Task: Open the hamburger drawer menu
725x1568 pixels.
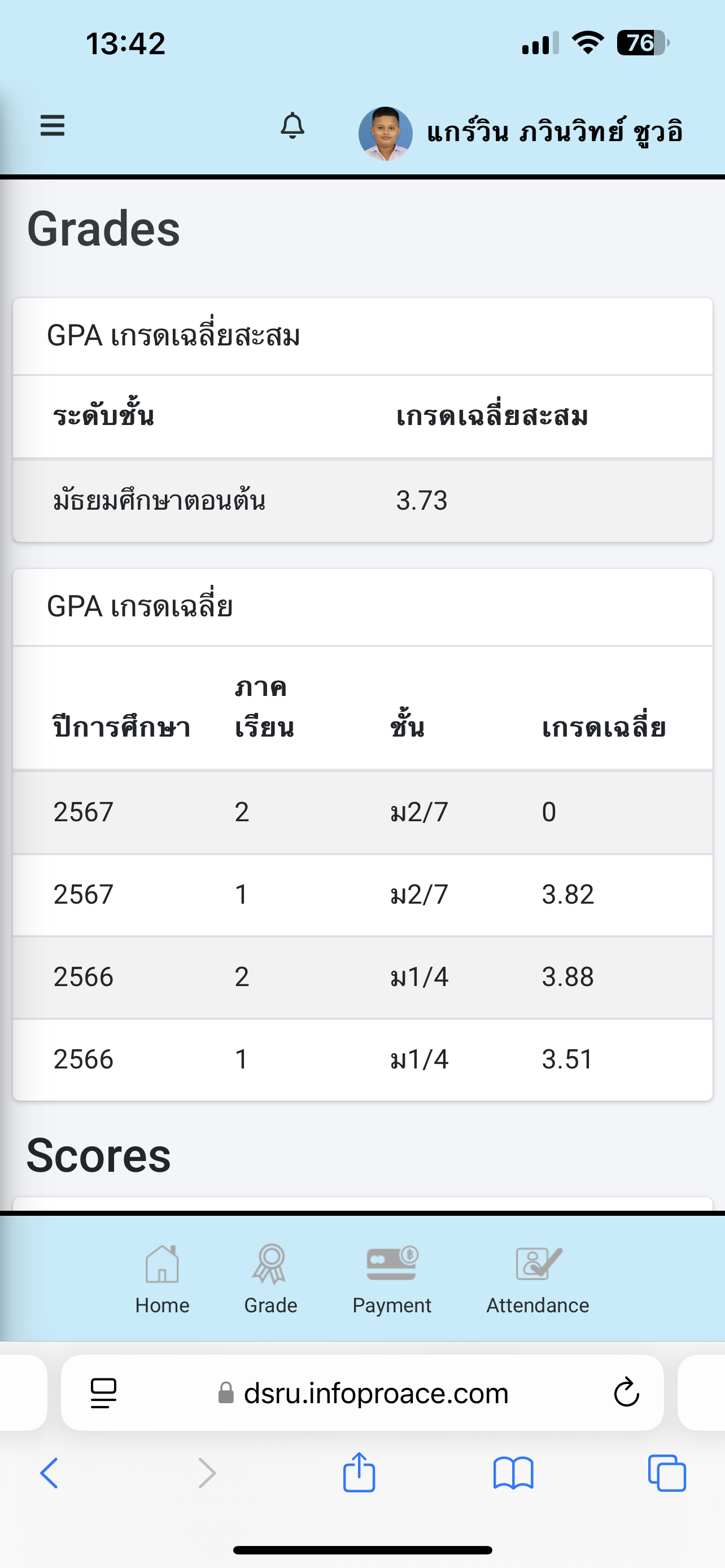Action: click(x=53, y=125)
